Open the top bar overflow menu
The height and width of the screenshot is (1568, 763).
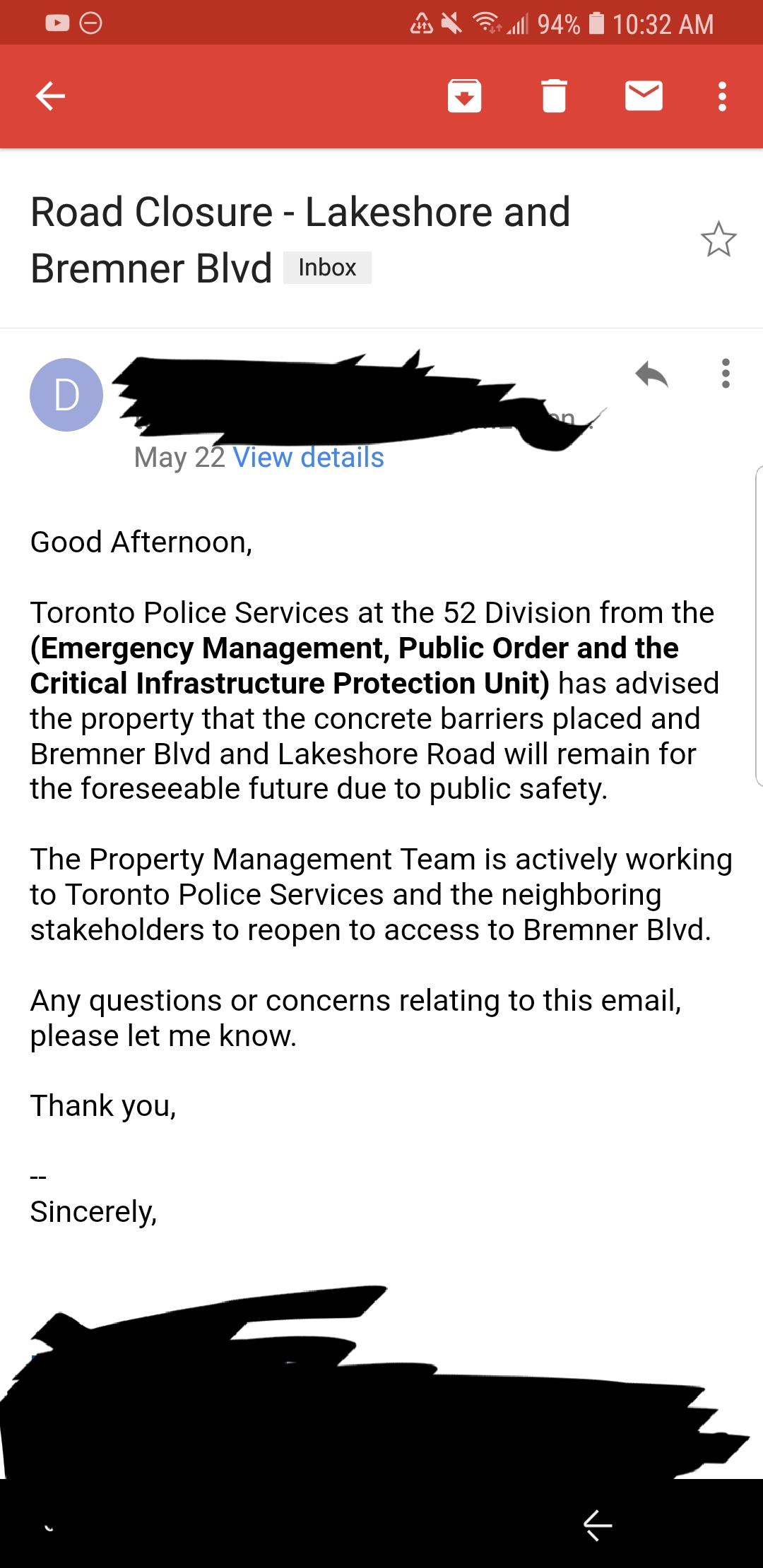(x=722, y=96)
